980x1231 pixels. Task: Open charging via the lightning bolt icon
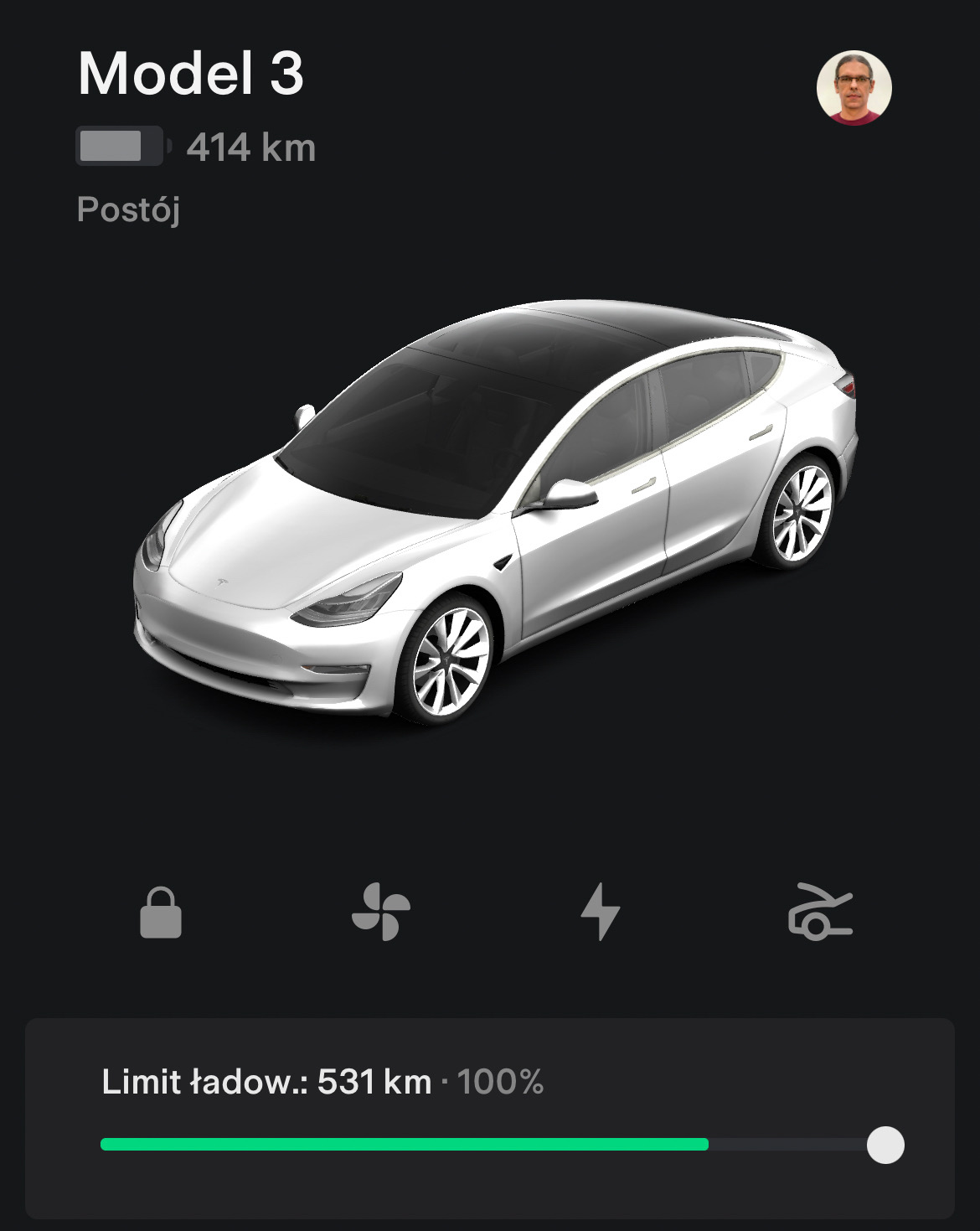click(601, 912)
